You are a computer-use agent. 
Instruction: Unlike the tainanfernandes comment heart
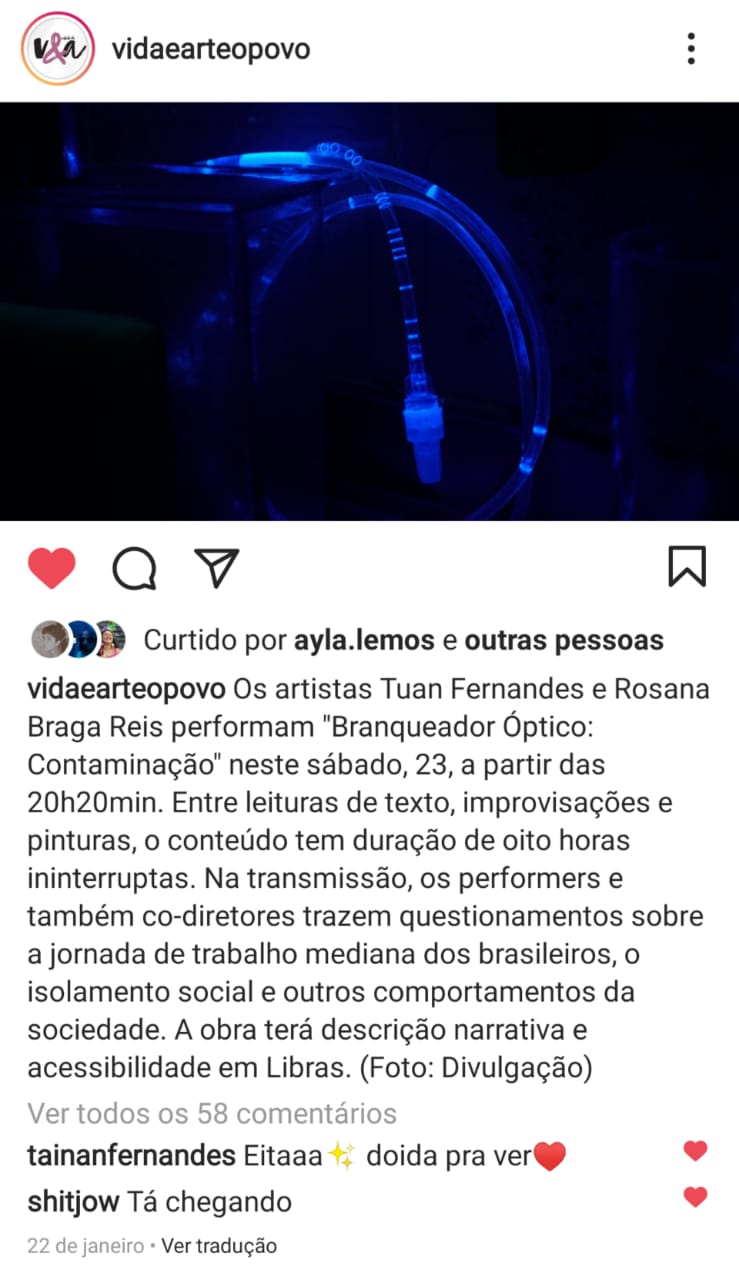click(x=695, y=1151)
